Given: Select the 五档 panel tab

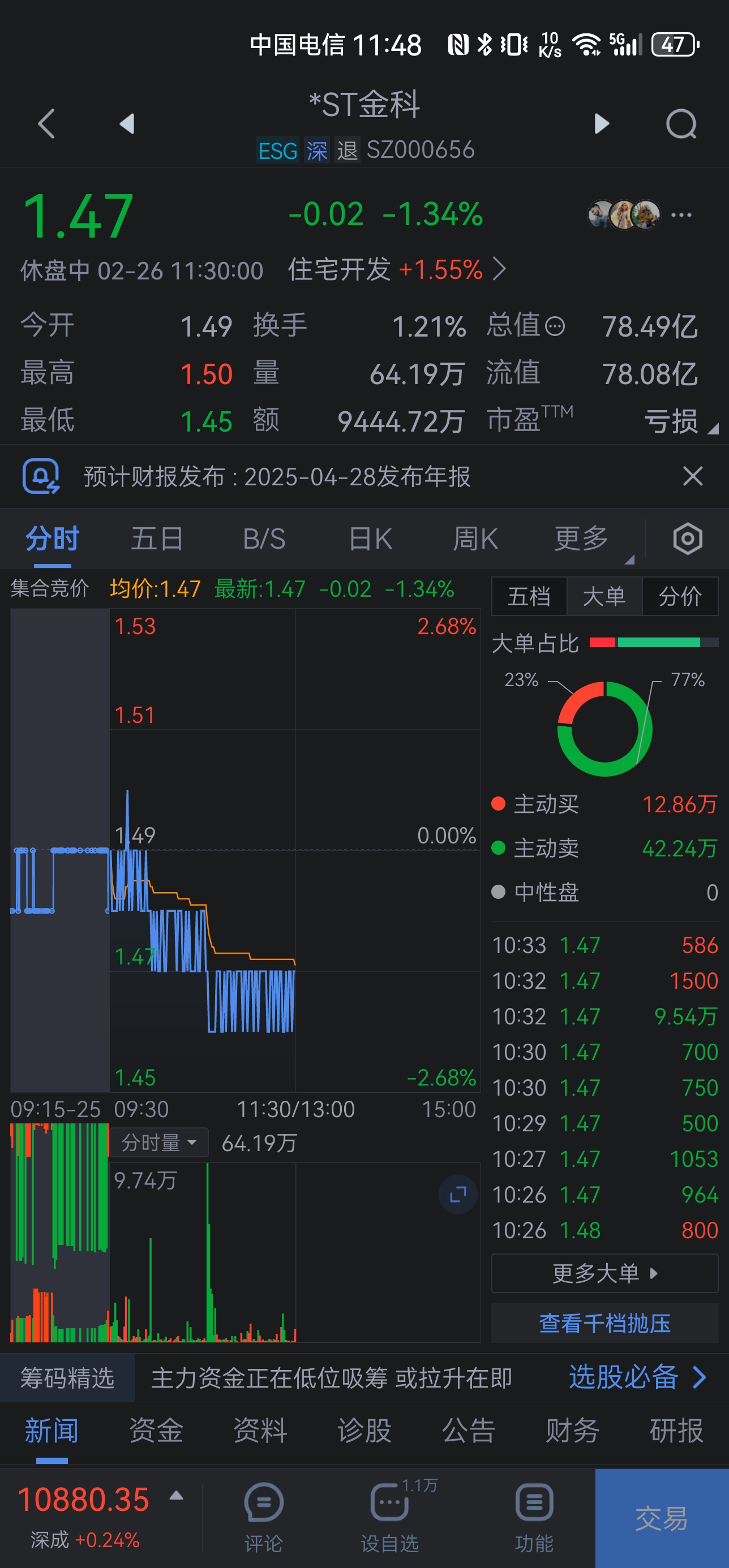Looking at the screenshot, I should pyautogui.click(x=529, y=597).
